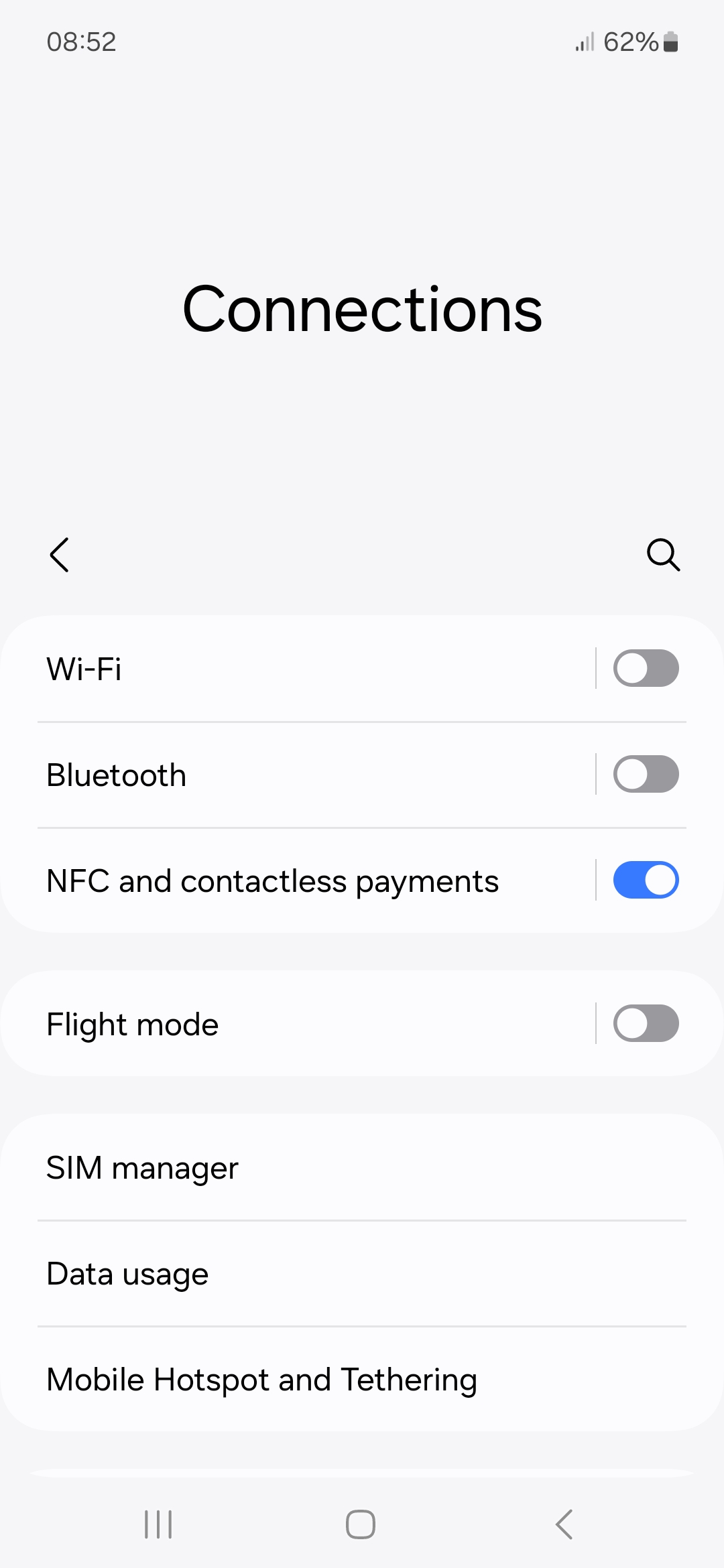Screen dimensions: 724x1568
Task: Enable the Bluetooth switch
Action: pos(646,775)
